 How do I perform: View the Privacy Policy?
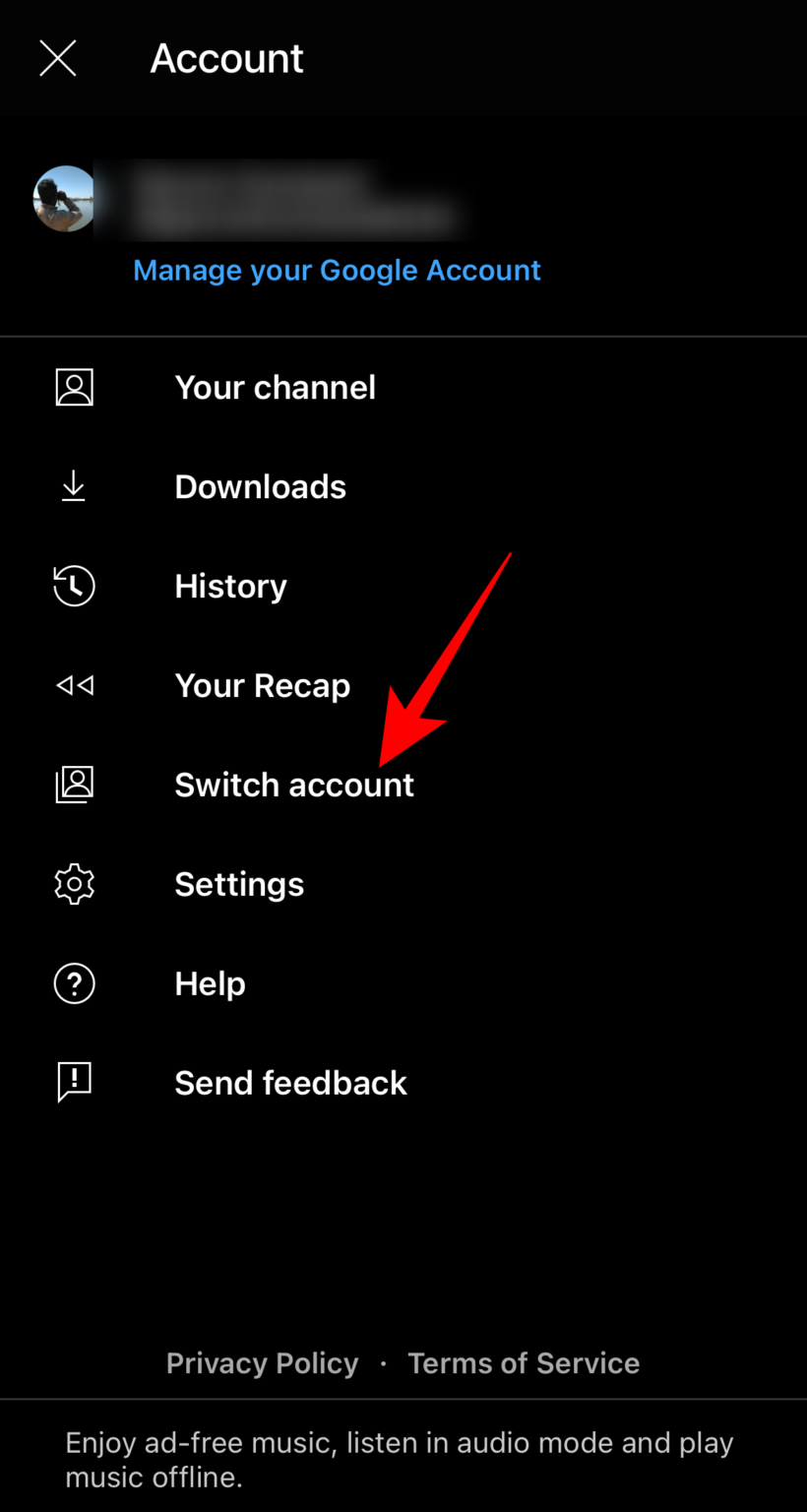pyautogui.click(x=262, y=1363)
